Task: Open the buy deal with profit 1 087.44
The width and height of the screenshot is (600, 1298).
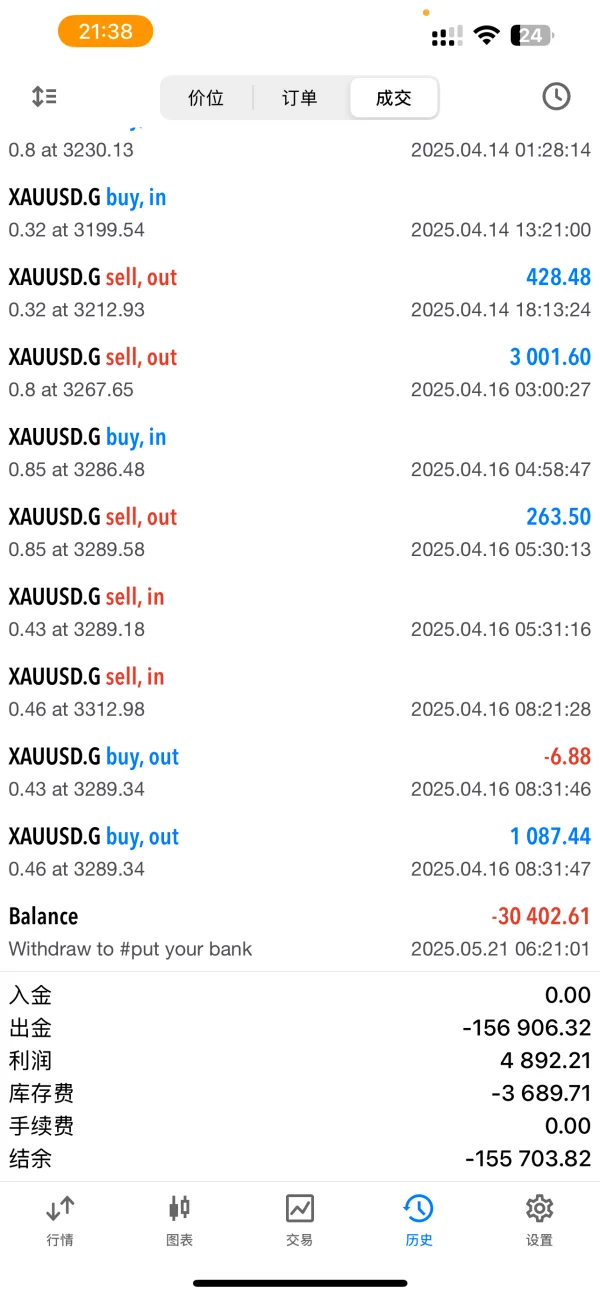Action: pyautogui.click(x=300, y=853)
